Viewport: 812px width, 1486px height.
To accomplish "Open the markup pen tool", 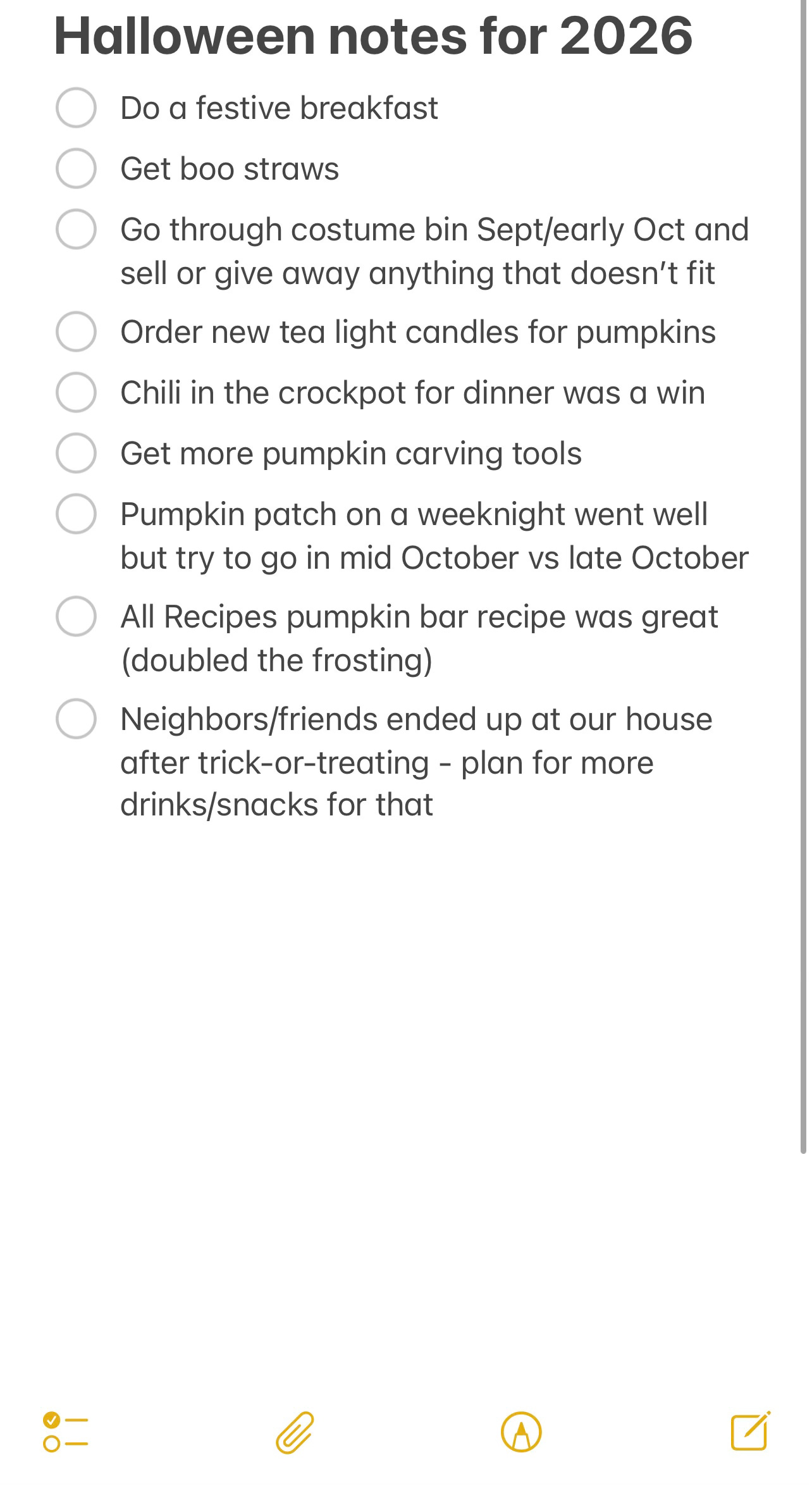I will (521, 1432).
